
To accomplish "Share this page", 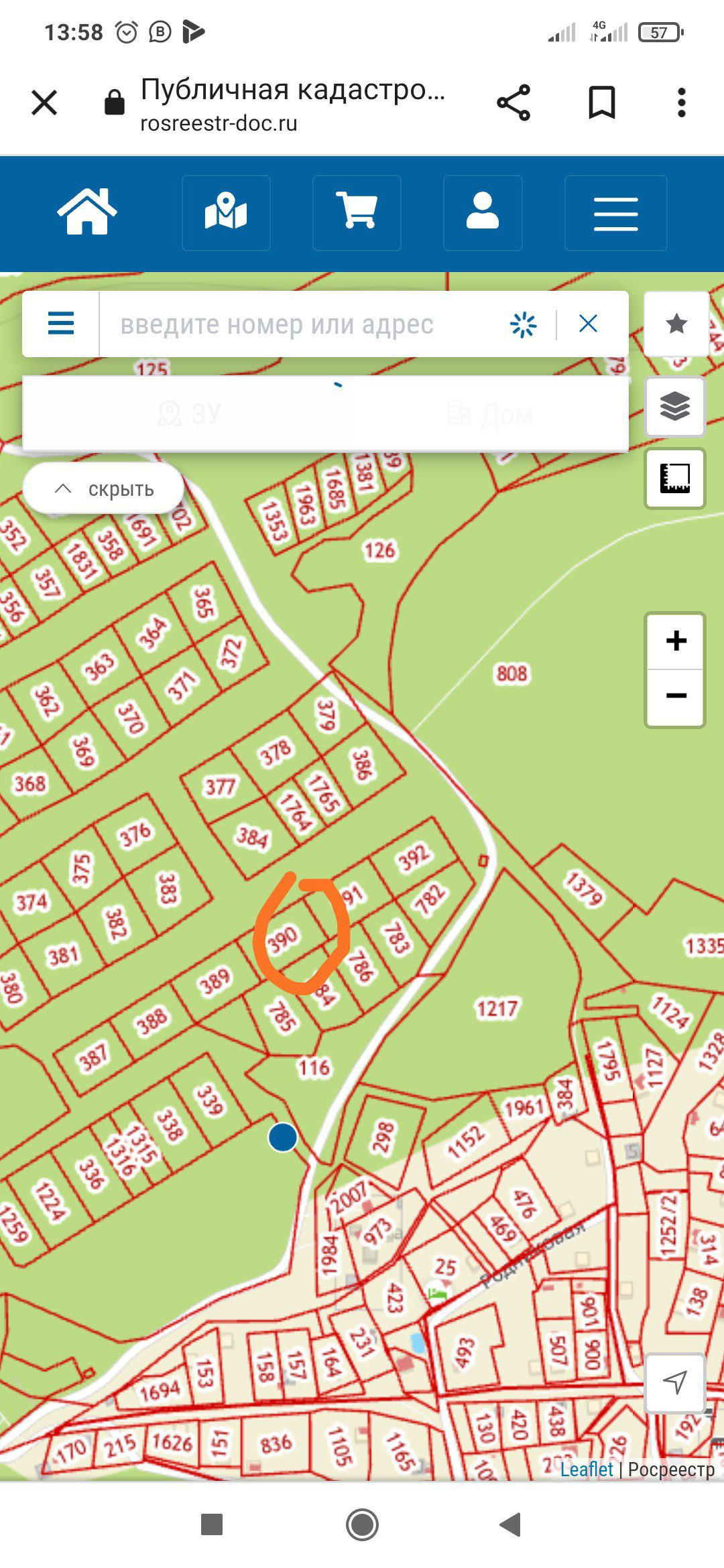I will 514,103.
